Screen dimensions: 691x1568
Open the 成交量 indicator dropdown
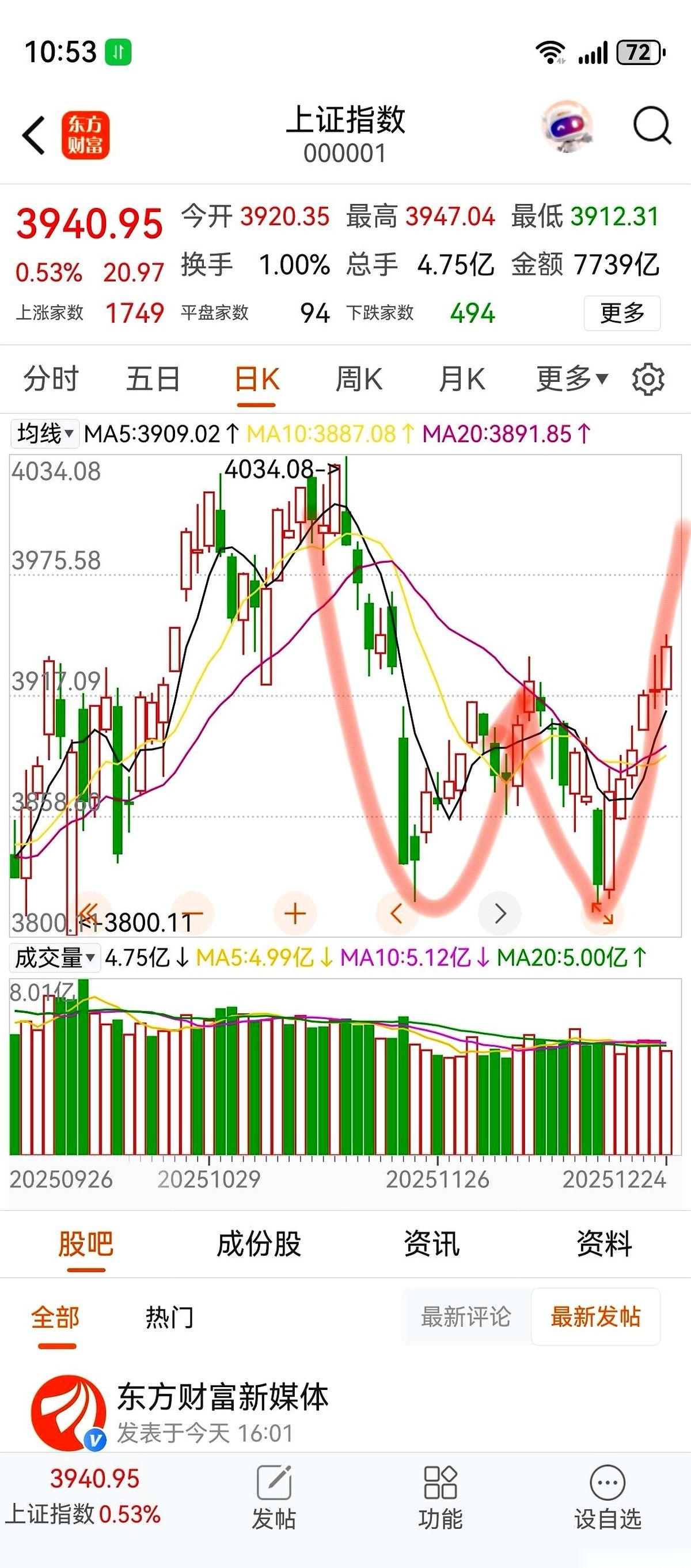[x=55, y=957]
